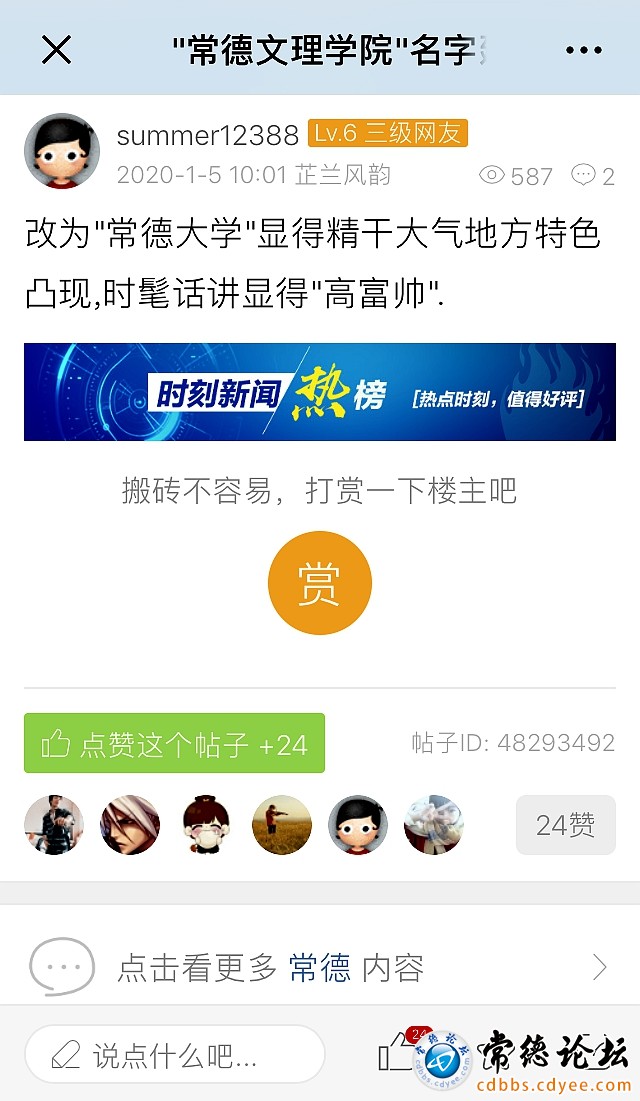Open the 时刻新闻热榜 banner
The height and width of the screenshot is (1101, 640).
coord(320,392)
